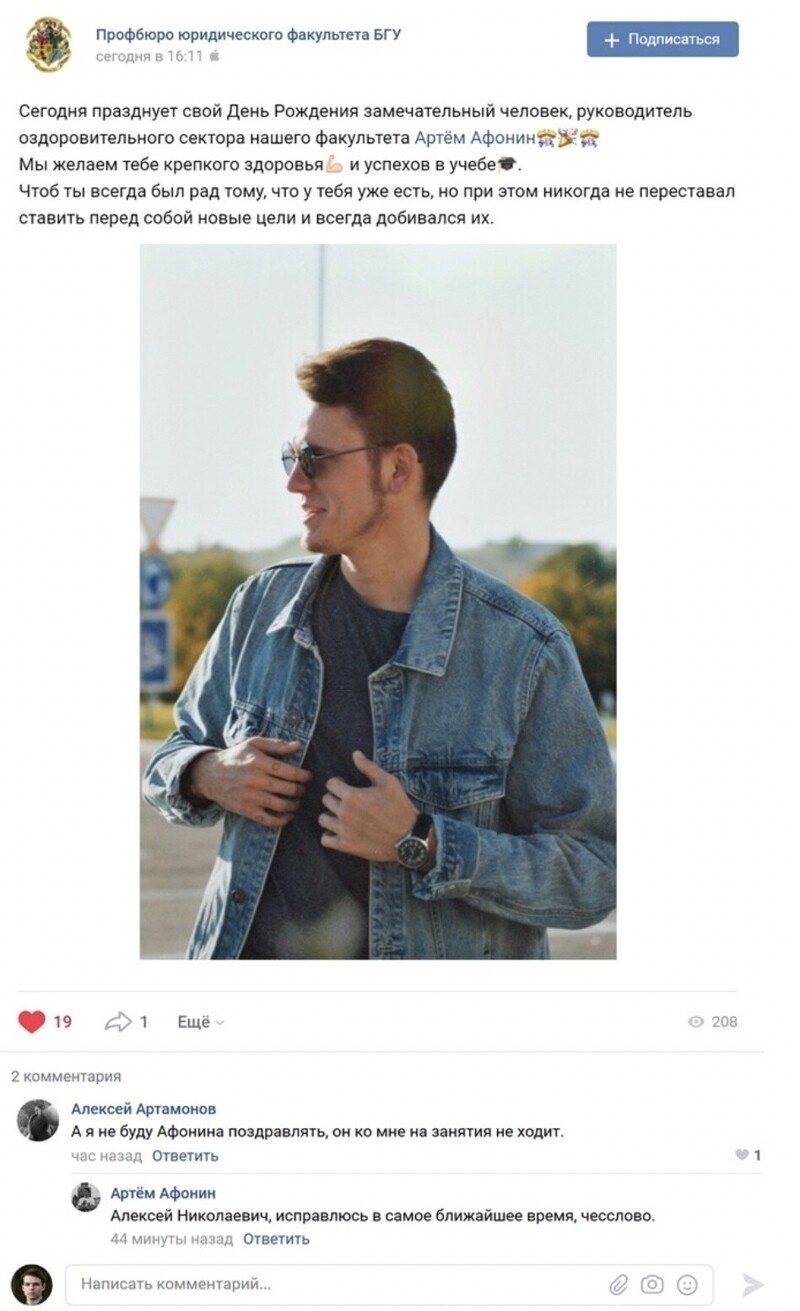The height and width of the screenshot is (1311, 800).
Task: Tap the Подписаться subscribe button
Action: [x=662, y=40]
